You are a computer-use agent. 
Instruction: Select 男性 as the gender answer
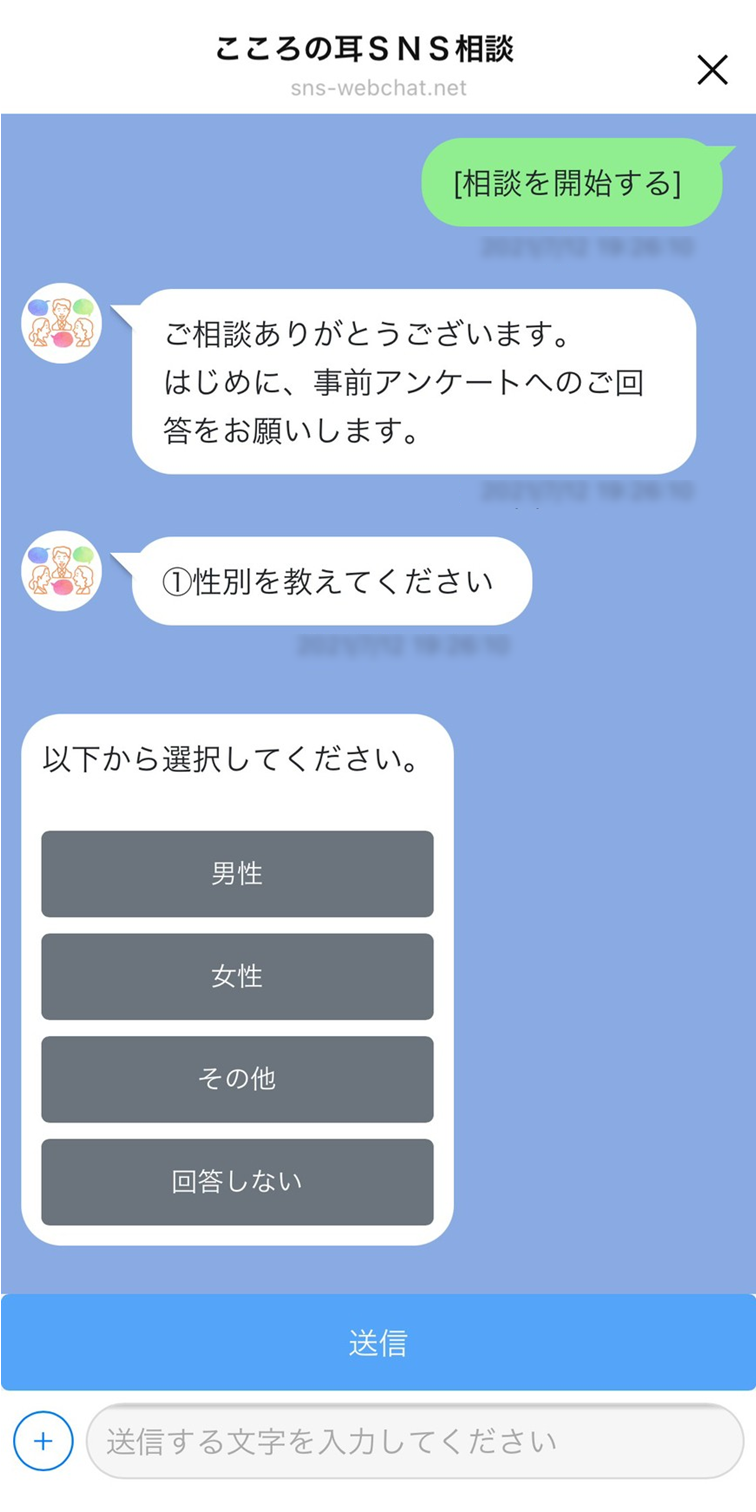[x=237, y=874]
